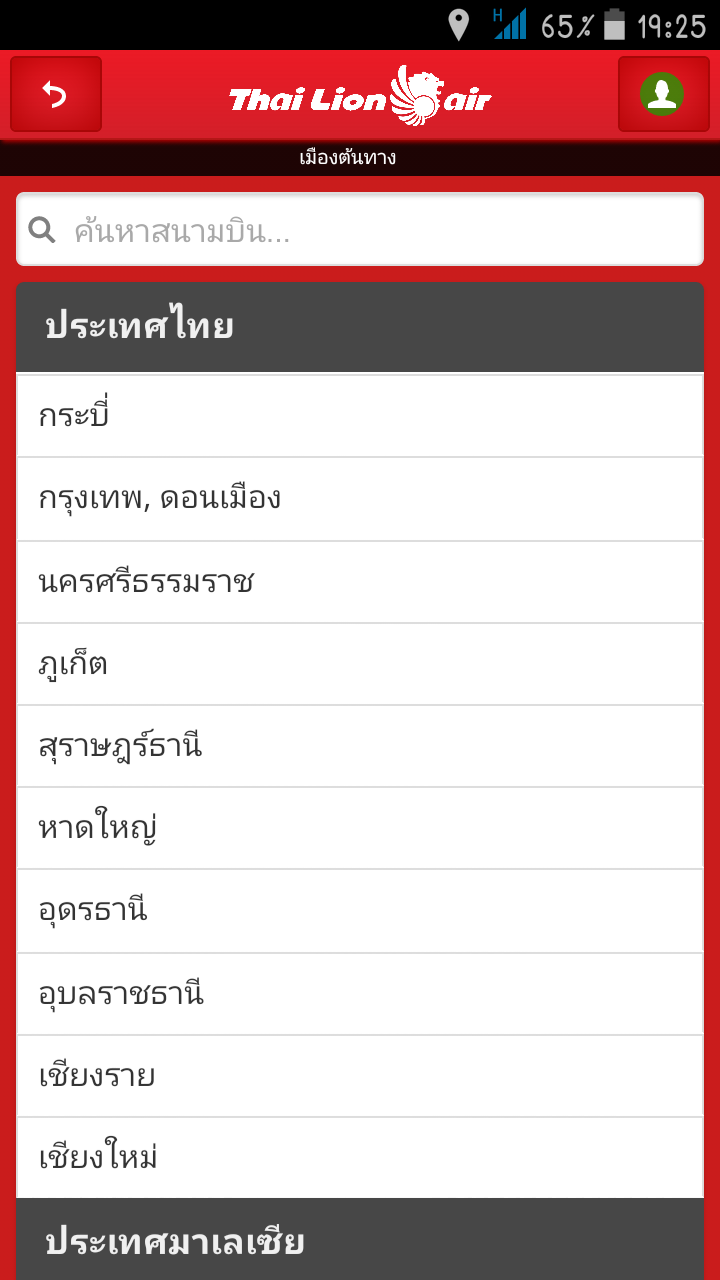Choose เชียงราย airport

360,1076
